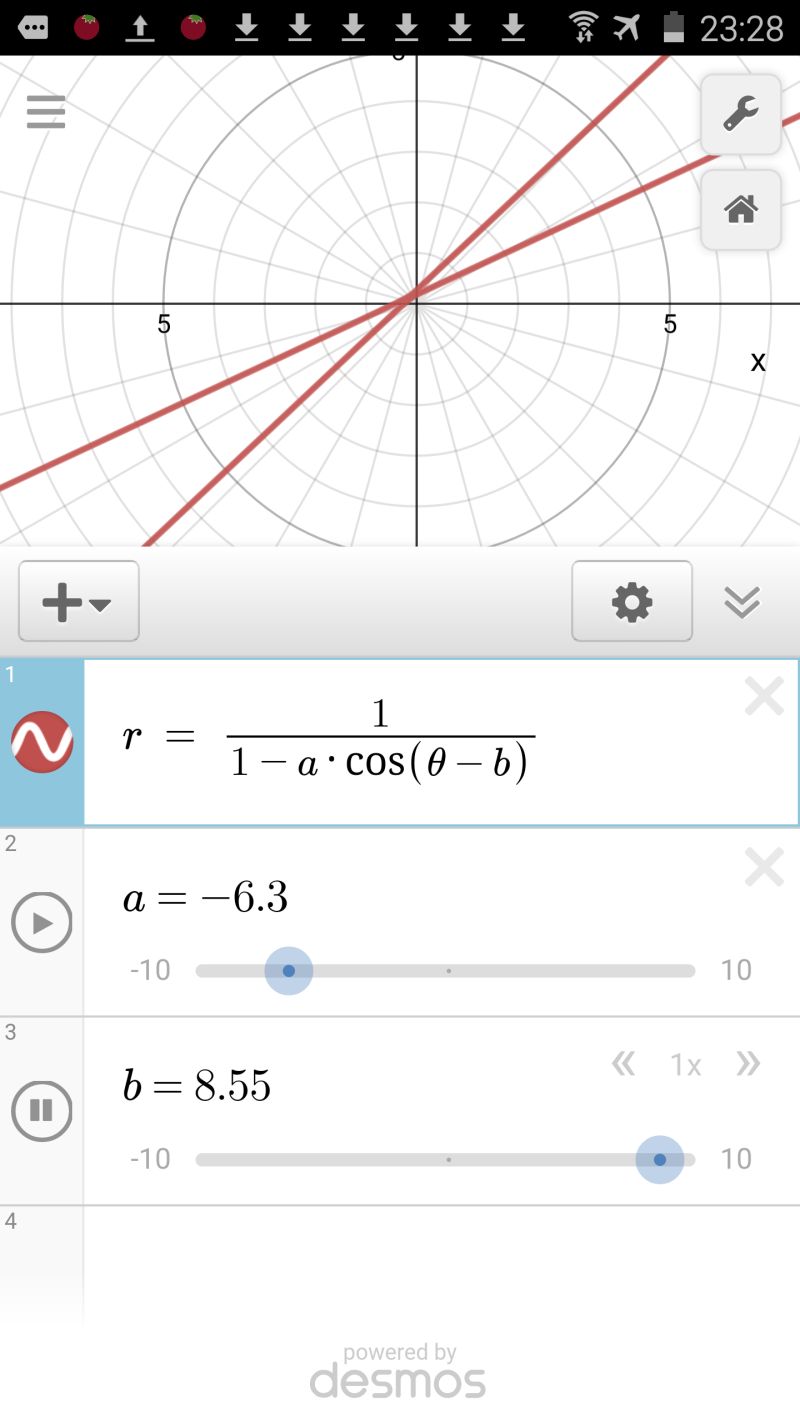Viewport: 800px width, 1422px height.
Task: Hide the polar curve by clicking its colored icon
Action: [x=41, y=741]
